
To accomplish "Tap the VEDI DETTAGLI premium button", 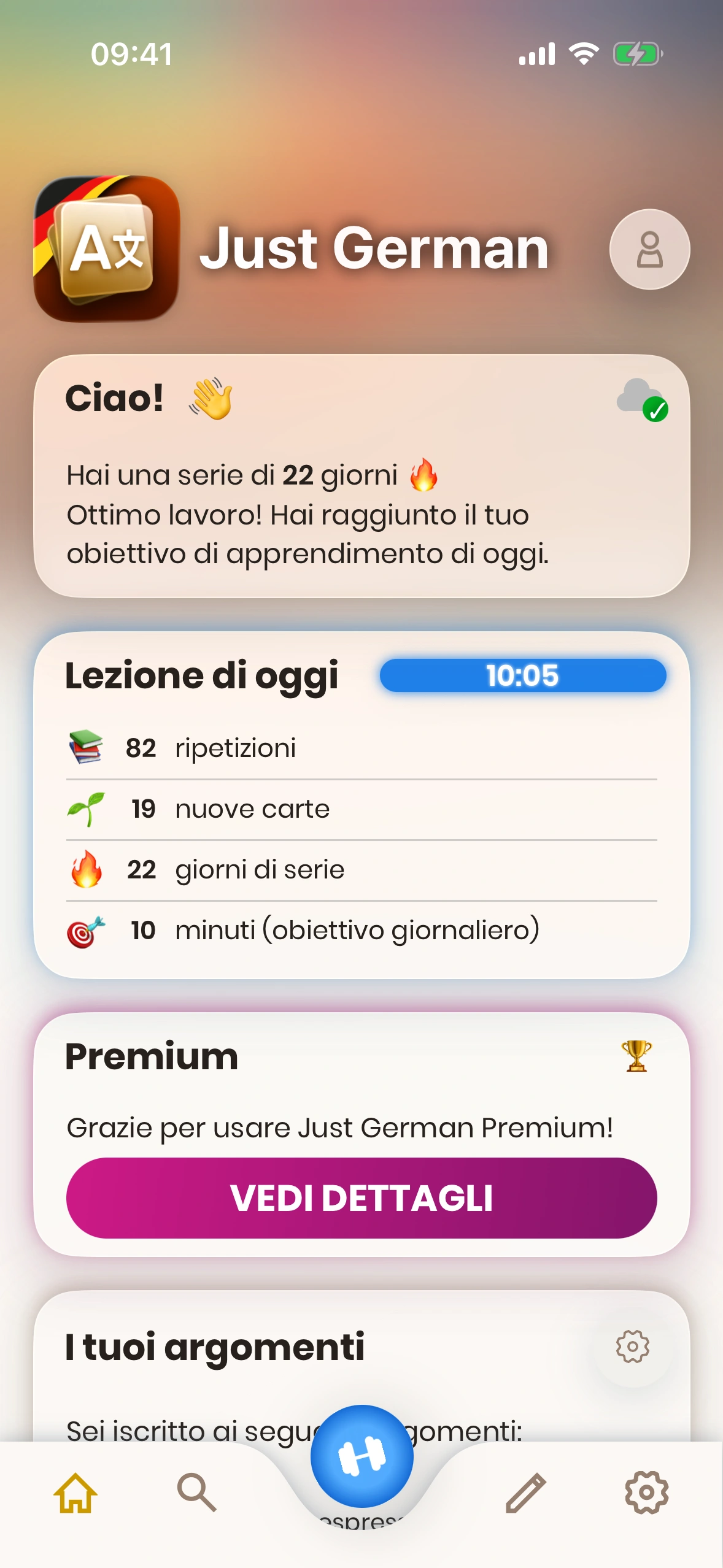I will pyautogui.click(x=361, y=1197).
